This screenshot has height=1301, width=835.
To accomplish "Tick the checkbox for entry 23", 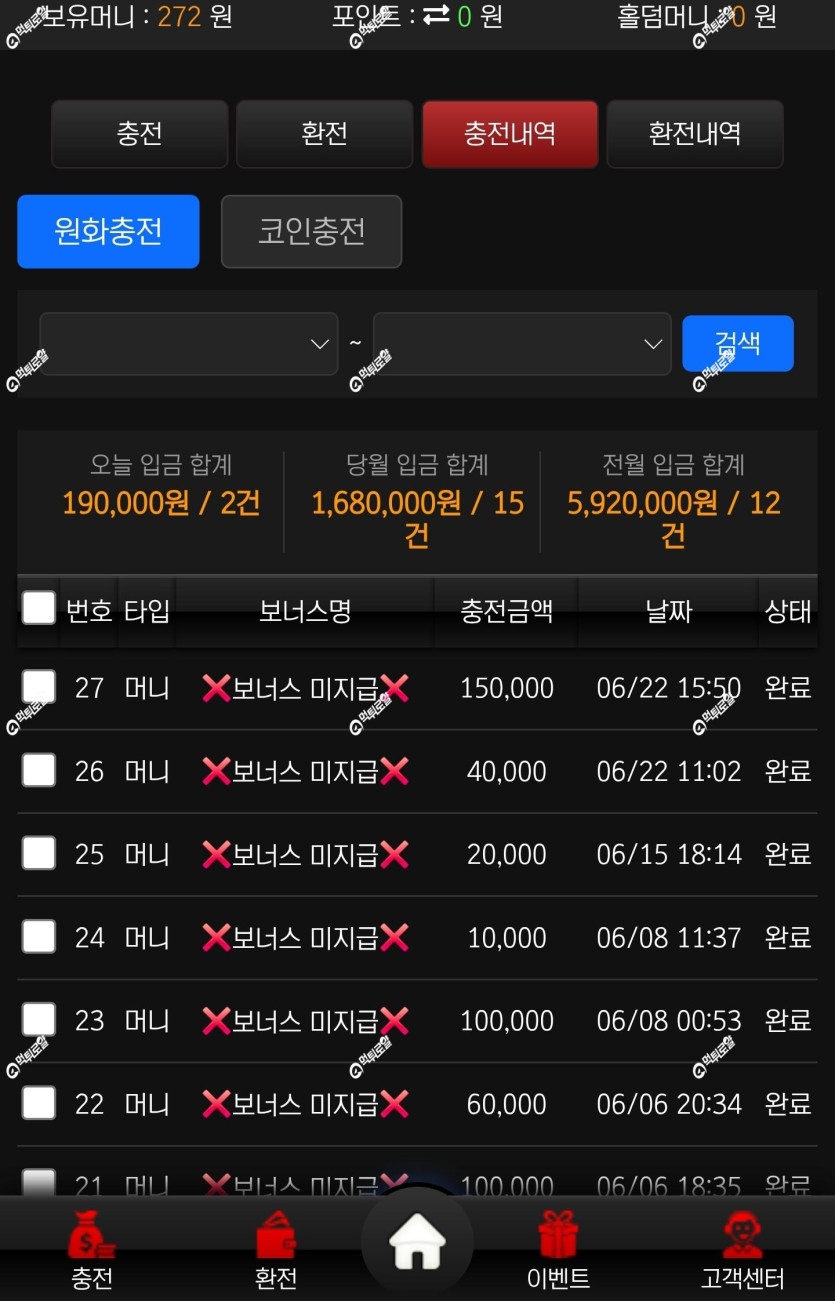I will (x=39, y=1019).
